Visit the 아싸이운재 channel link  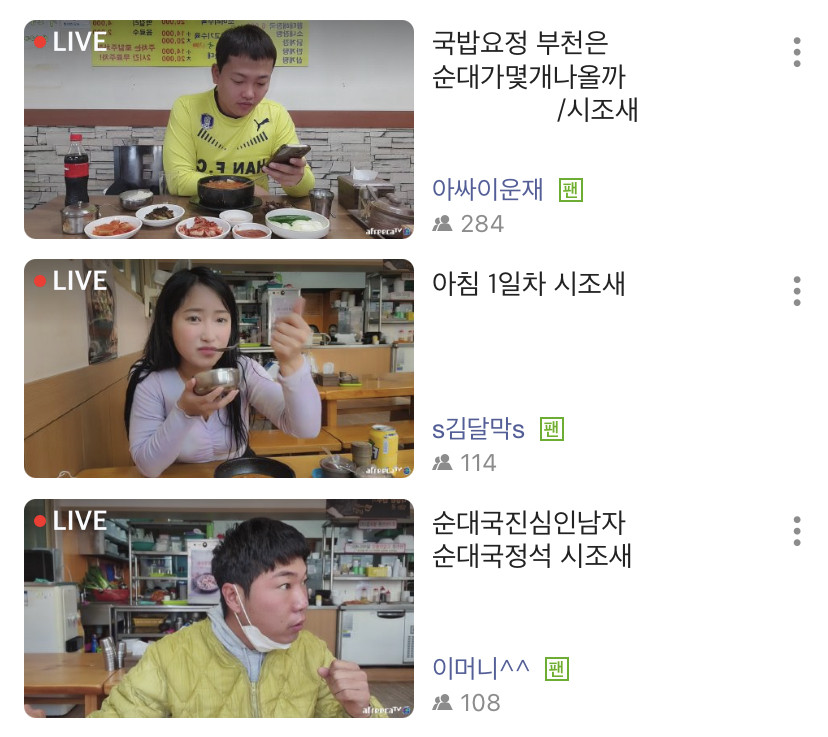point(487,189)
